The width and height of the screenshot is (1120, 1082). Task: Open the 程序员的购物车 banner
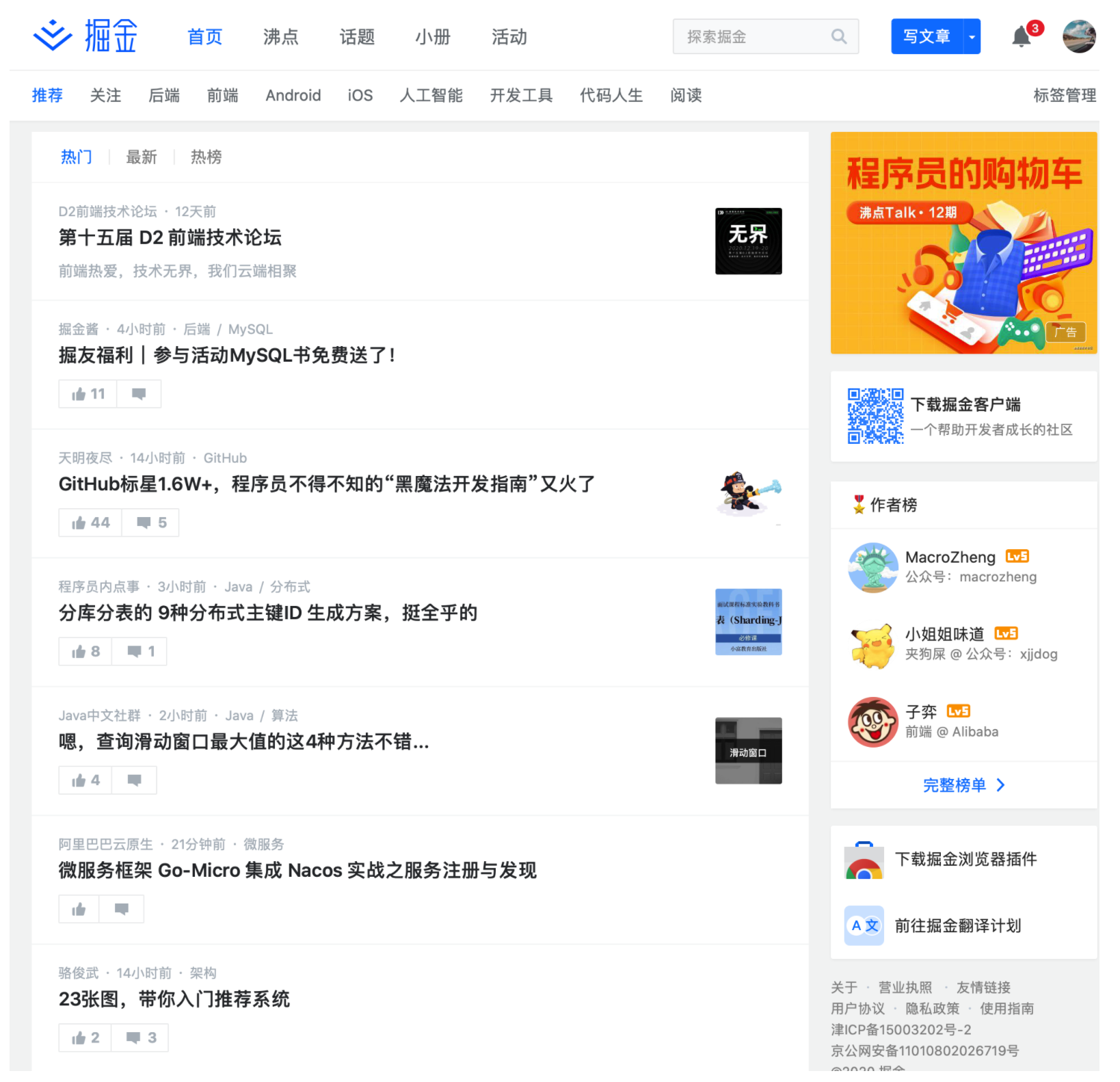[x=963, y=243]
